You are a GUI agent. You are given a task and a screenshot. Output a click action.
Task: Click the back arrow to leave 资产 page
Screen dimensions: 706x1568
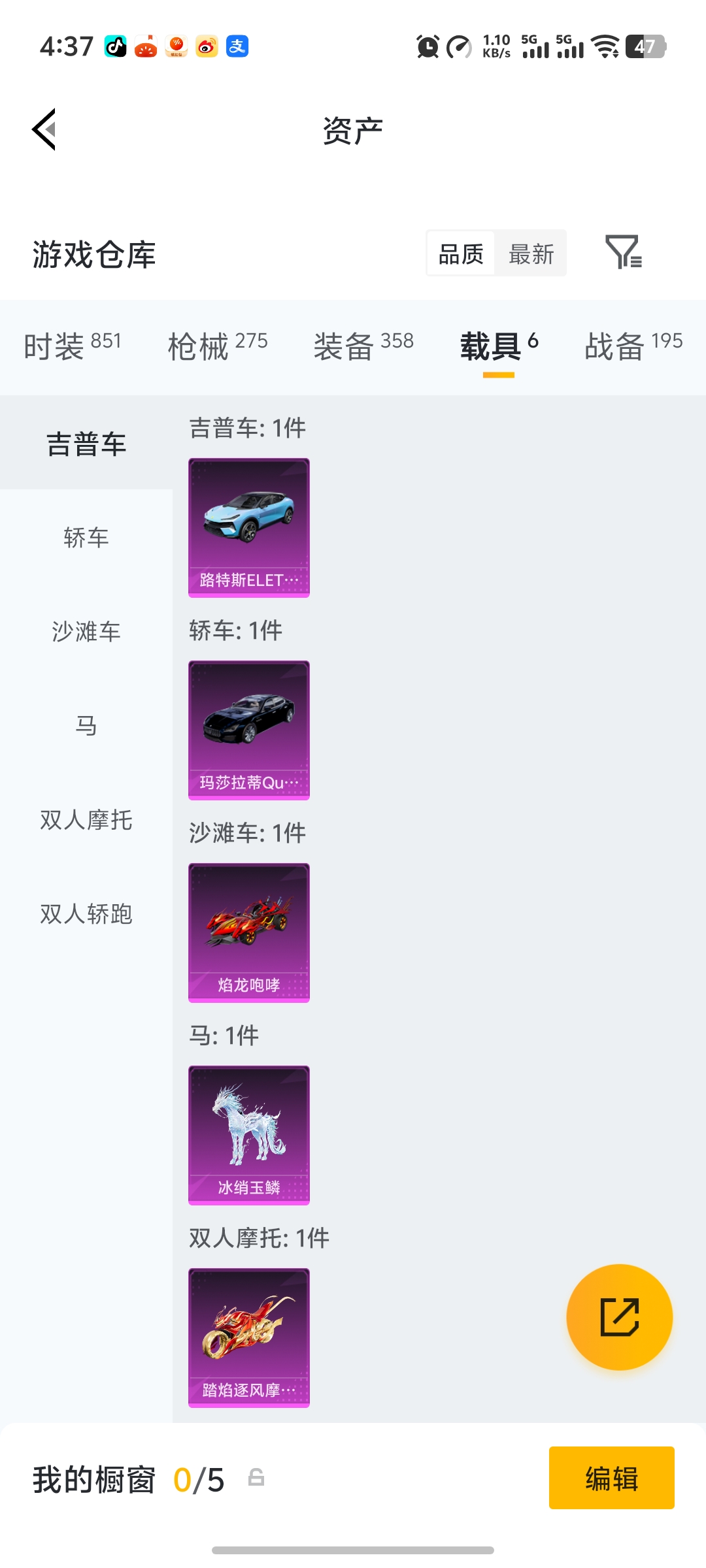pyautogui.click(x=44, y=130)
